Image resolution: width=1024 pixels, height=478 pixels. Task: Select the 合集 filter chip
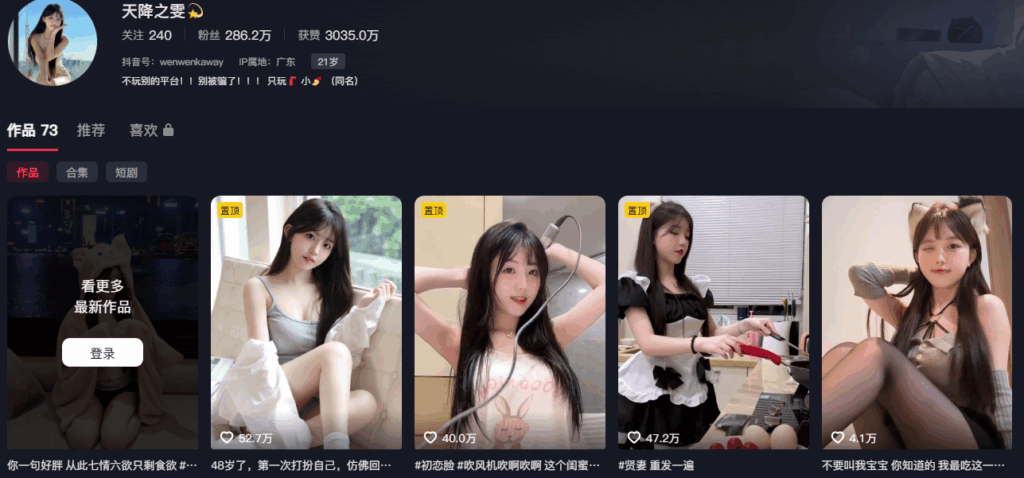[x=77, y=172]
